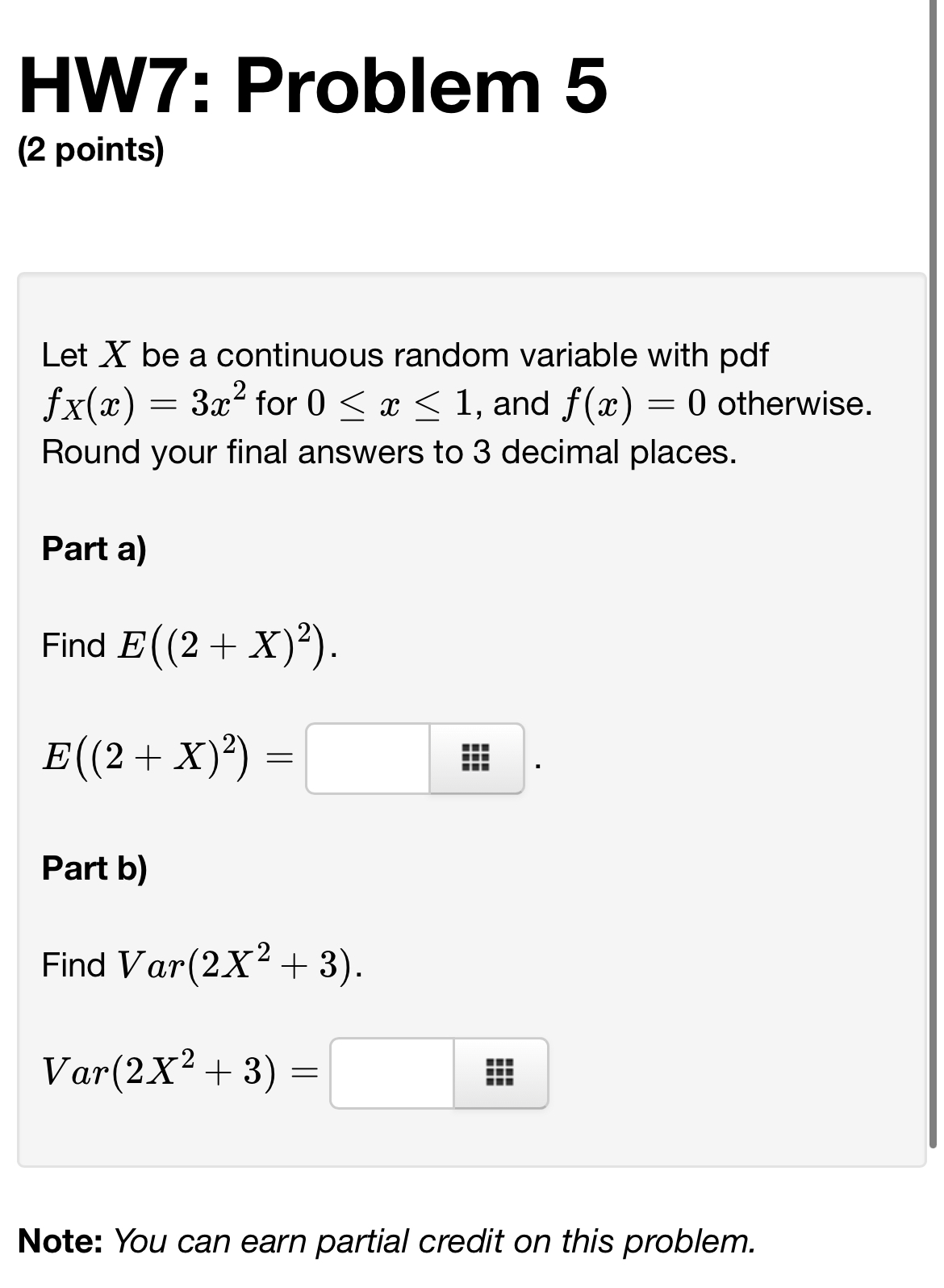Click the Find Var(2X²+3) instruction text
This screenshot has width=944, height=1288.
coord(202,960)
